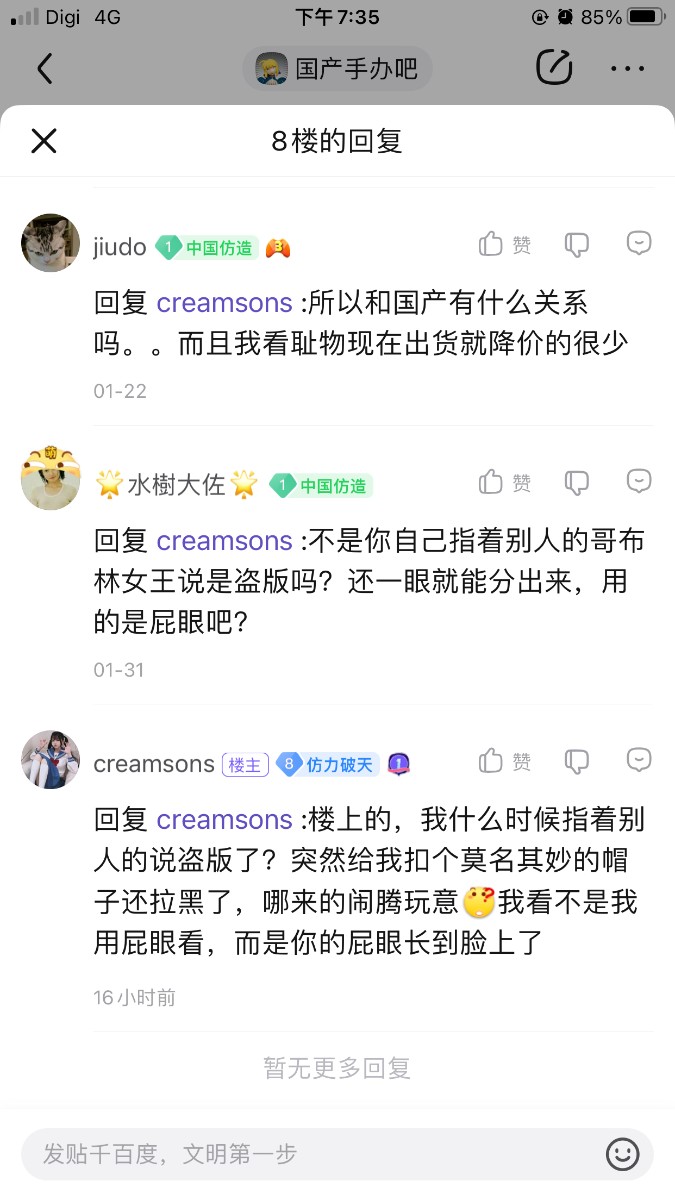The image size is (675, 1200).
Task: Close the 8楼 replies panel
Action: (44, 141)
